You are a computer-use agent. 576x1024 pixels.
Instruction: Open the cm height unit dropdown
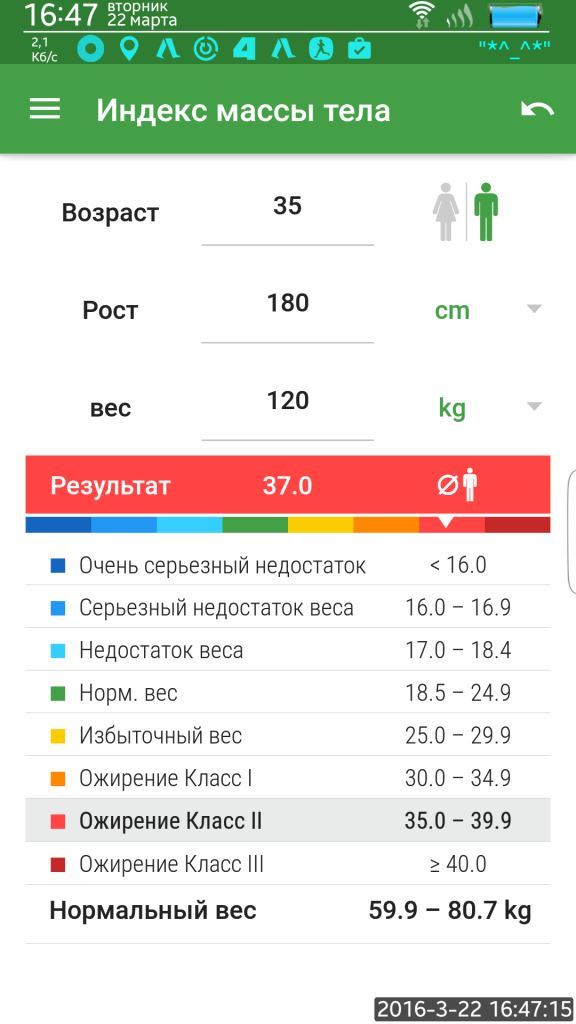click(488, 310)
